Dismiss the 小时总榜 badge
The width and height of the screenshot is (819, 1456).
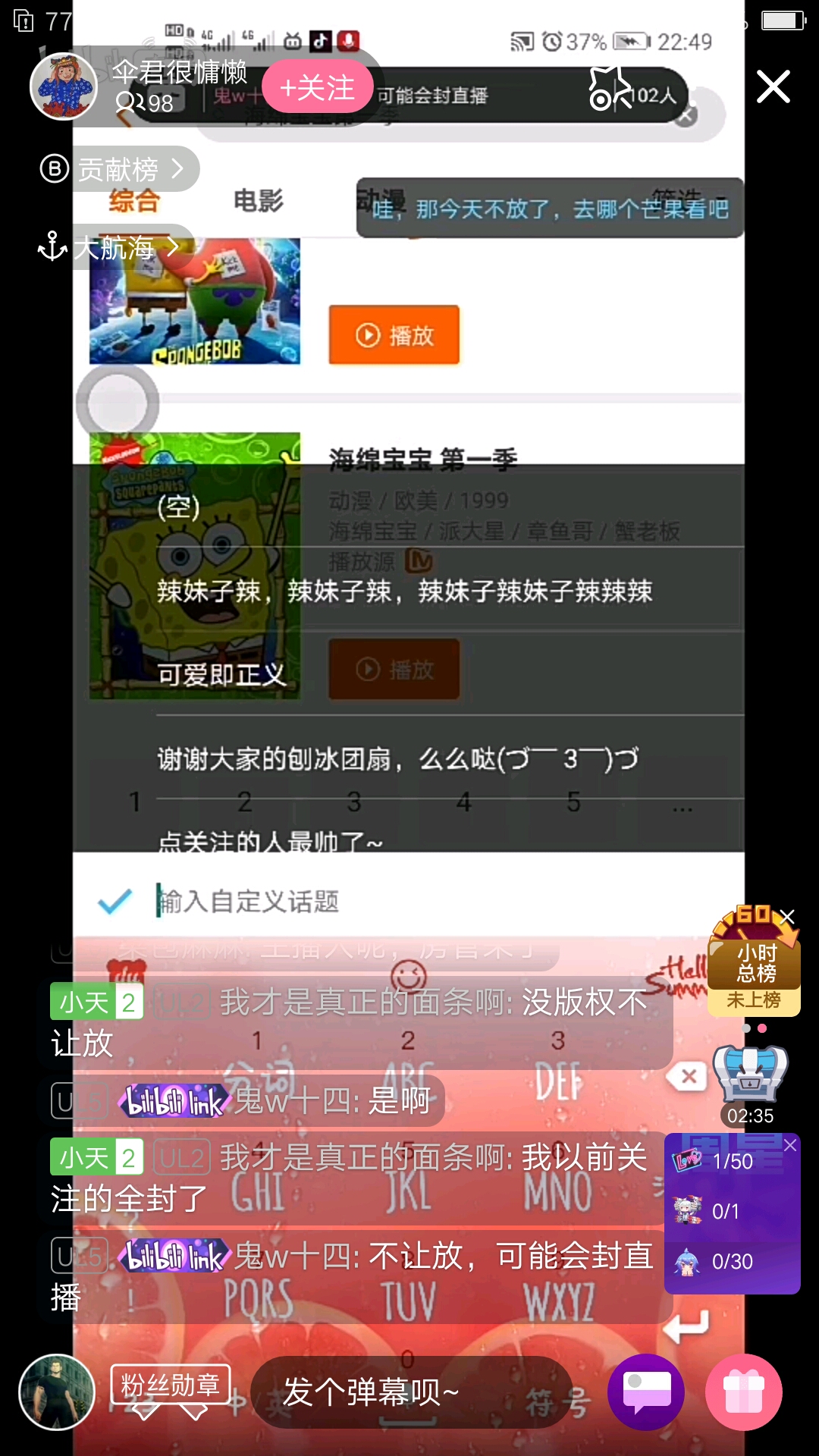point(788,917)
